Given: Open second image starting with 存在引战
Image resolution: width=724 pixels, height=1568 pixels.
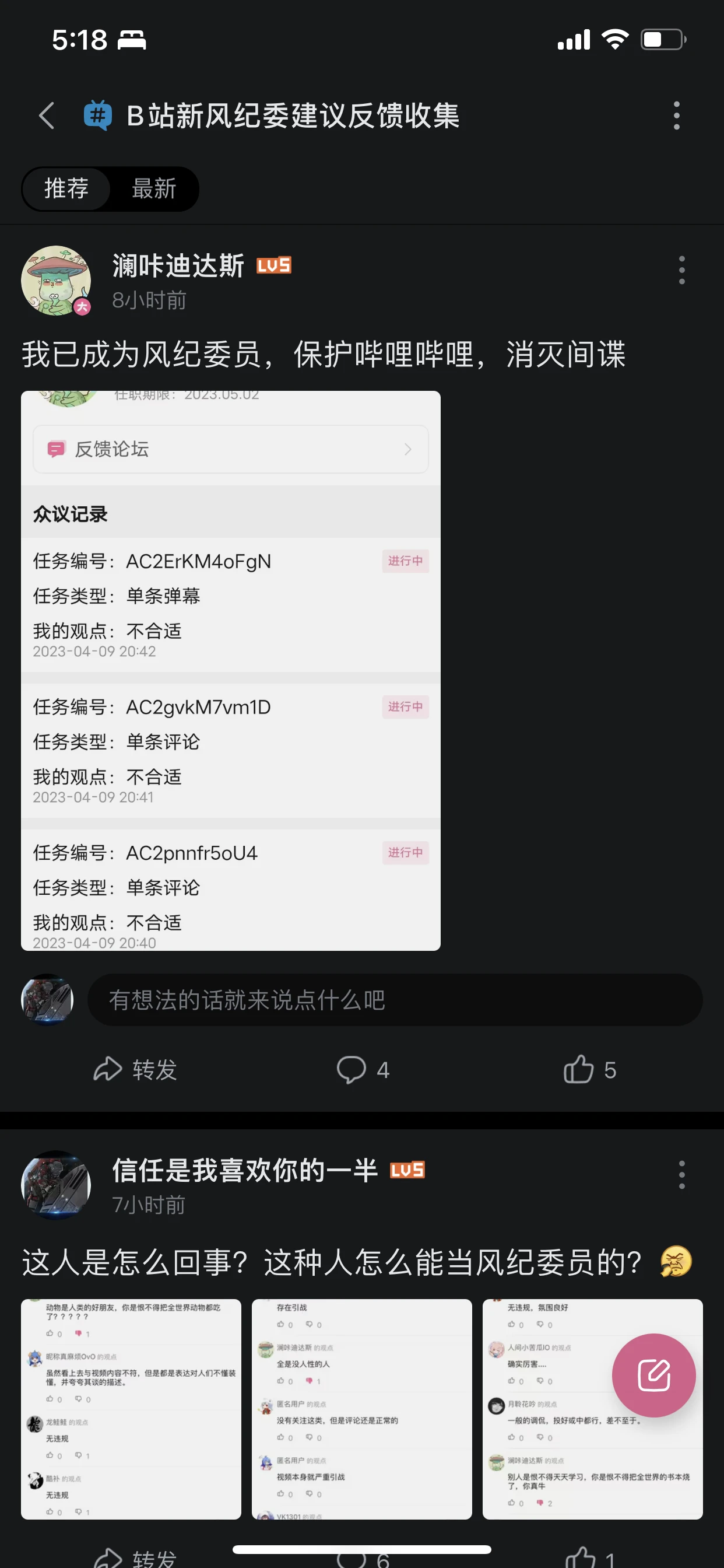Looking at the screenshot, I should pos(361,1409).
